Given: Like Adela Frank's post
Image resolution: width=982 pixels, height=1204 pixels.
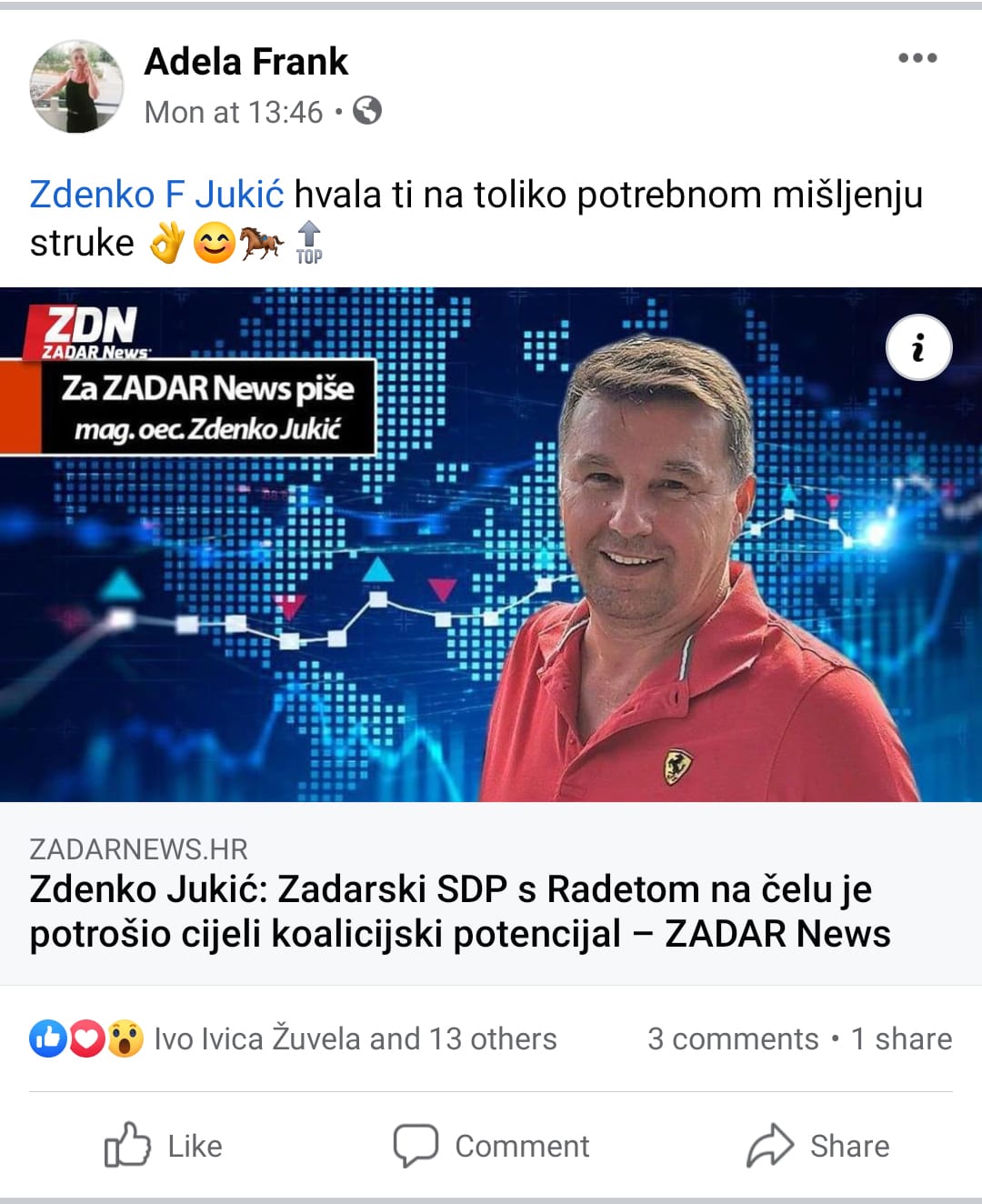Looking at the screenshot, I should click(164, 1146).
